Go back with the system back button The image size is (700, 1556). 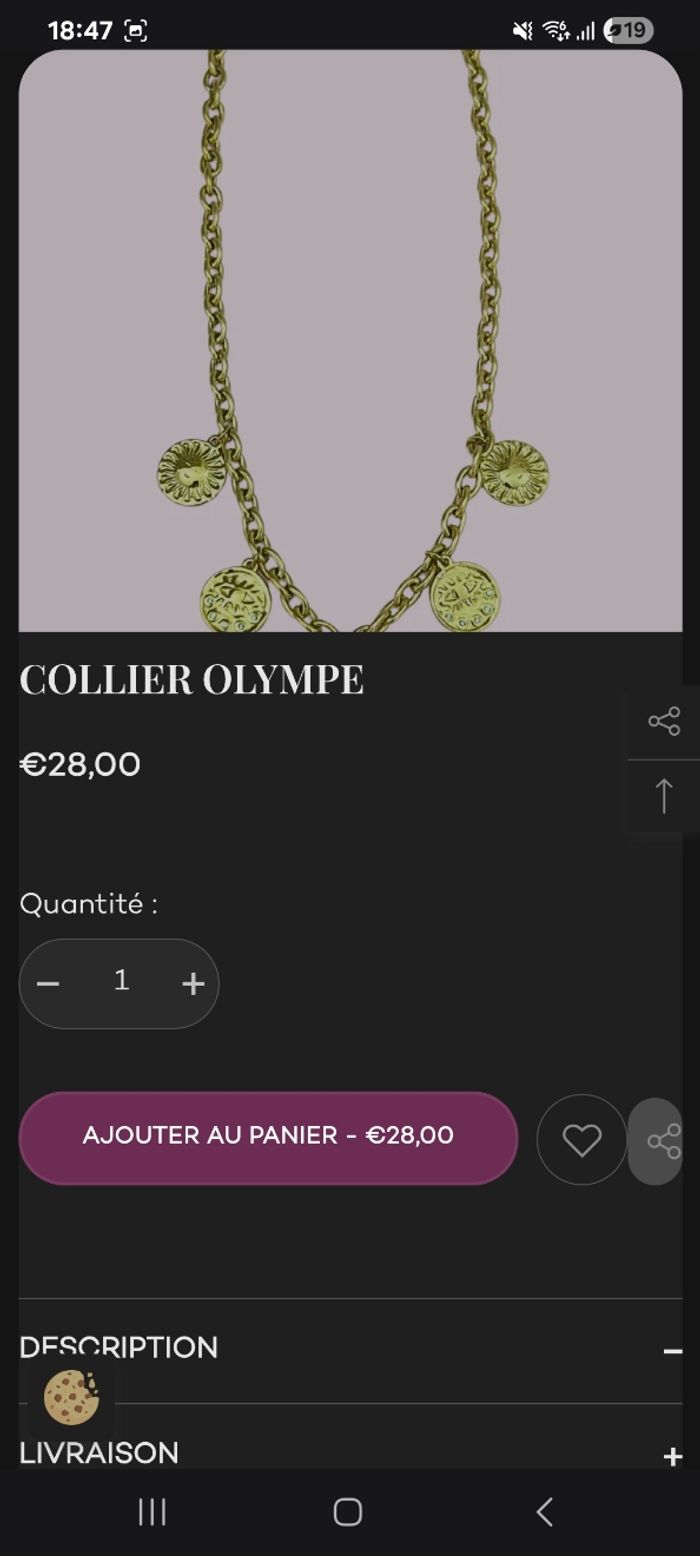tap(544, 1512)
